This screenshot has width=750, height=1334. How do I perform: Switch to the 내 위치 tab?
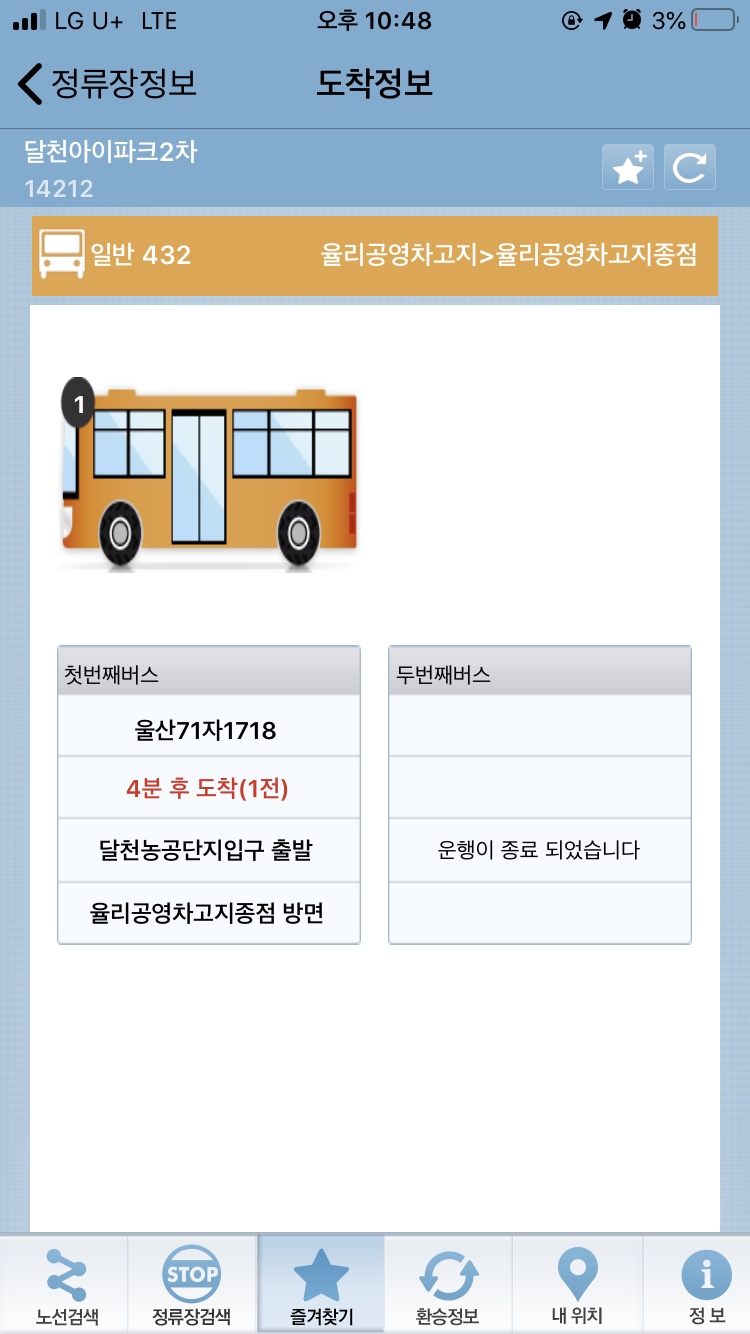[577, 1286]
